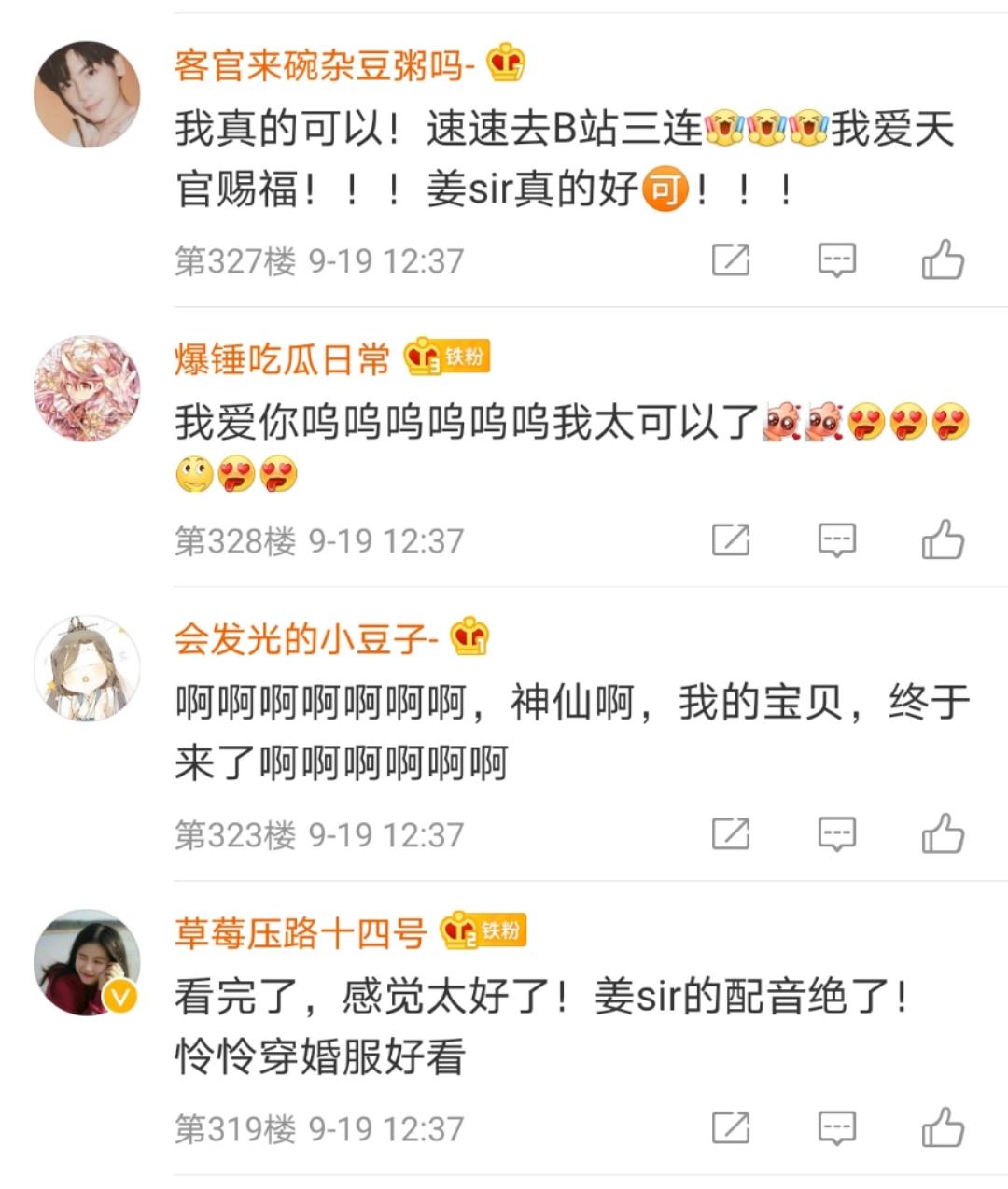Open profile of 客官来碗杂豆粥吗-
The image size is (1008, 1189).
point(324,66)
